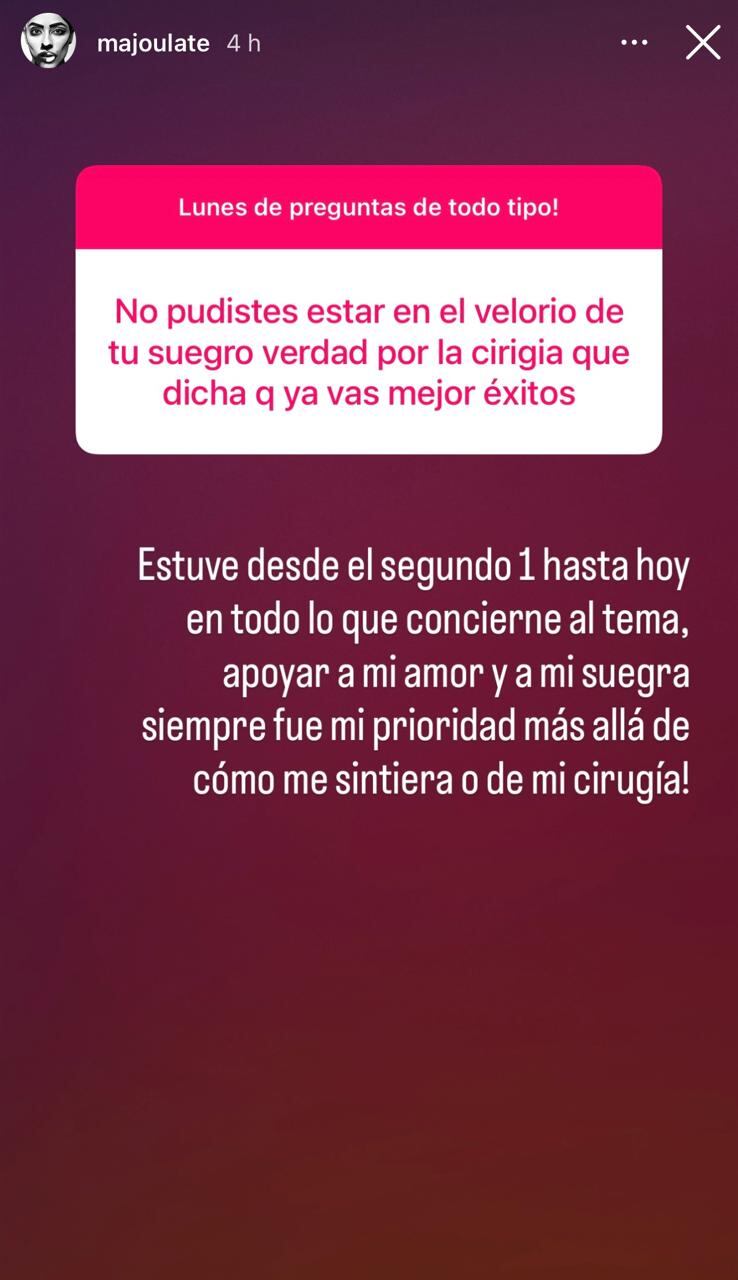
Task: Select the white question sticker card
Action: pyautogui.click(x=368, y=350)
